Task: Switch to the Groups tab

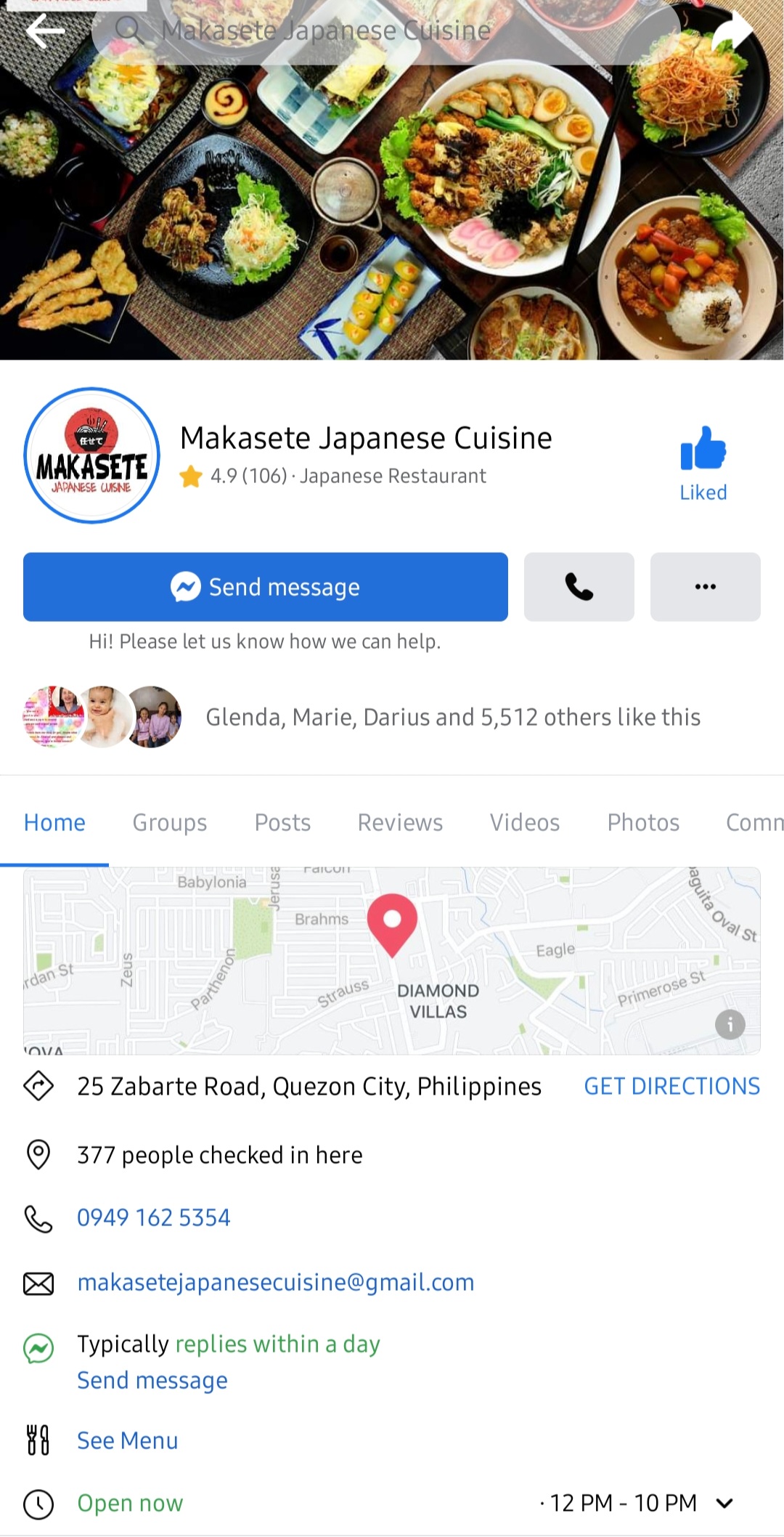Action: click(x=169, y=822)
